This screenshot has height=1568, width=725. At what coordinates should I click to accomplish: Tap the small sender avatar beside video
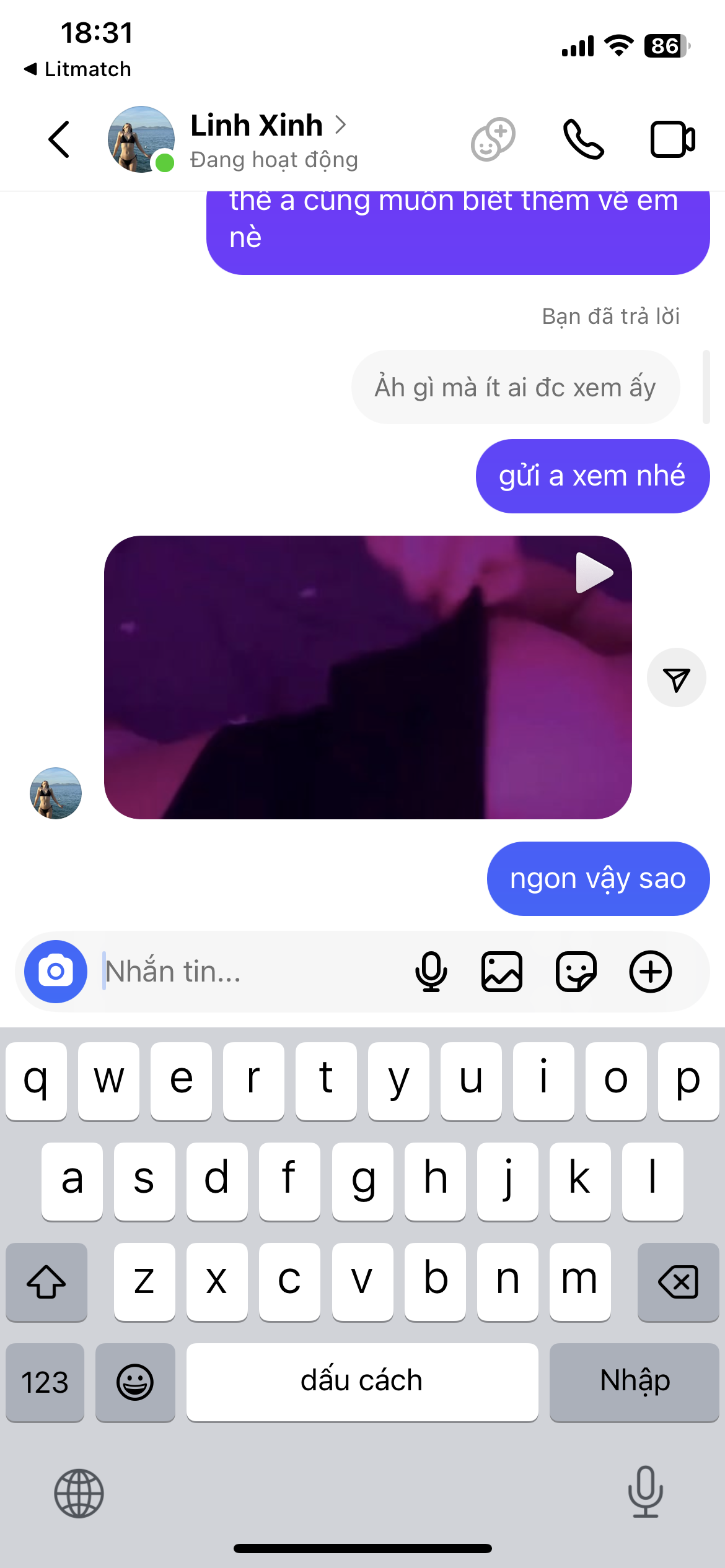point(56,793)
